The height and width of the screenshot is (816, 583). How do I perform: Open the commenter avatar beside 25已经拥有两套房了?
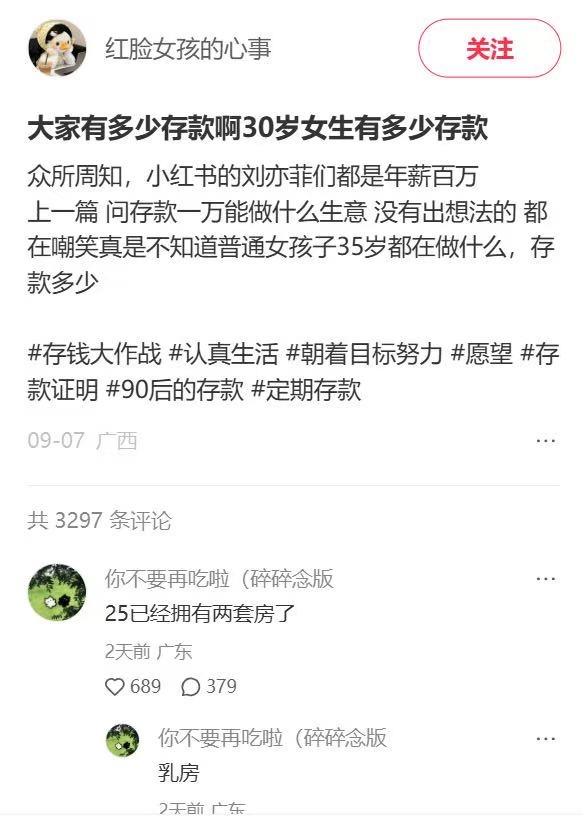click(x=57, y=592)
